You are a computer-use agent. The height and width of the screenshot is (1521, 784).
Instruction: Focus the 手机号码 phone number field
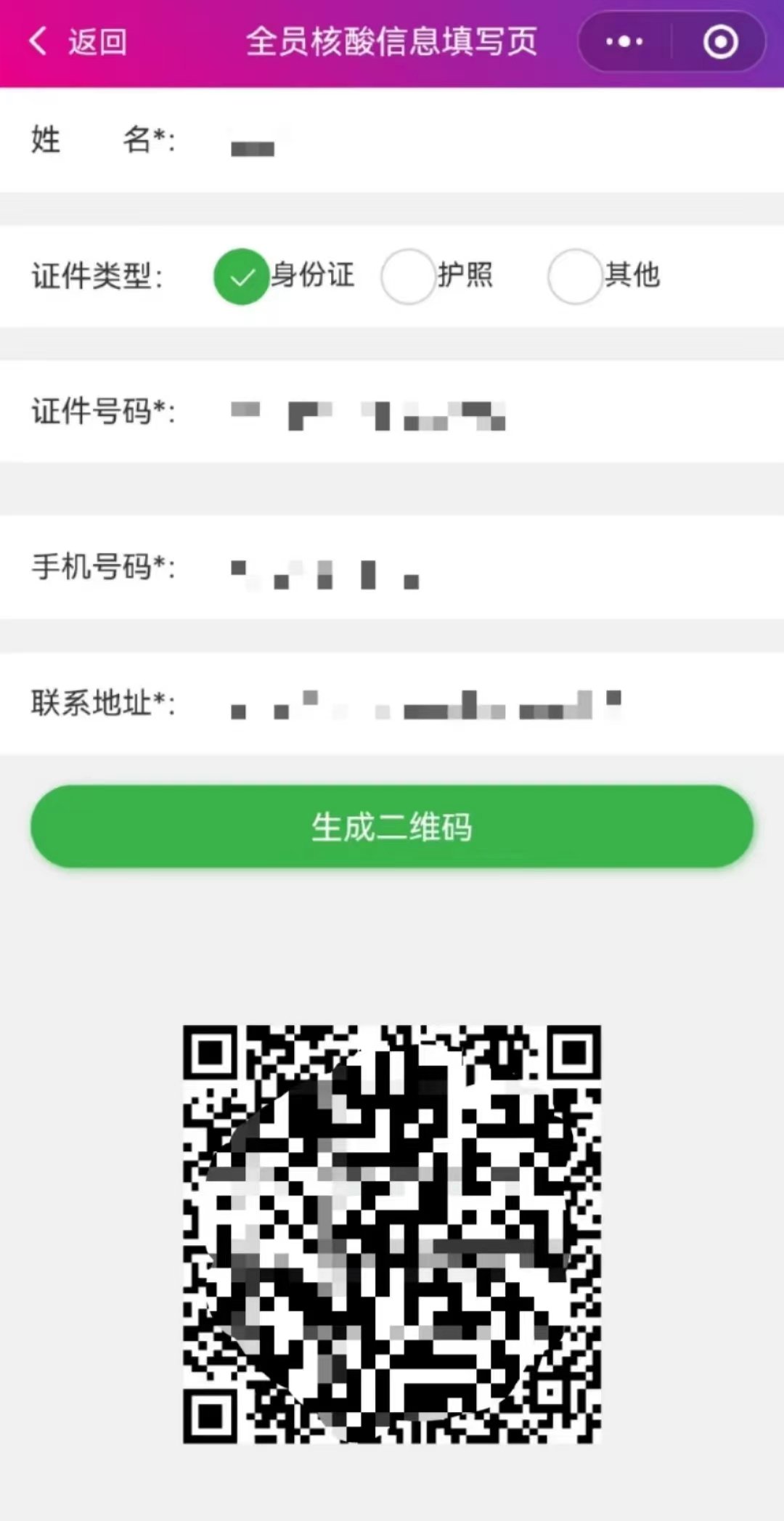pos(472,568)
